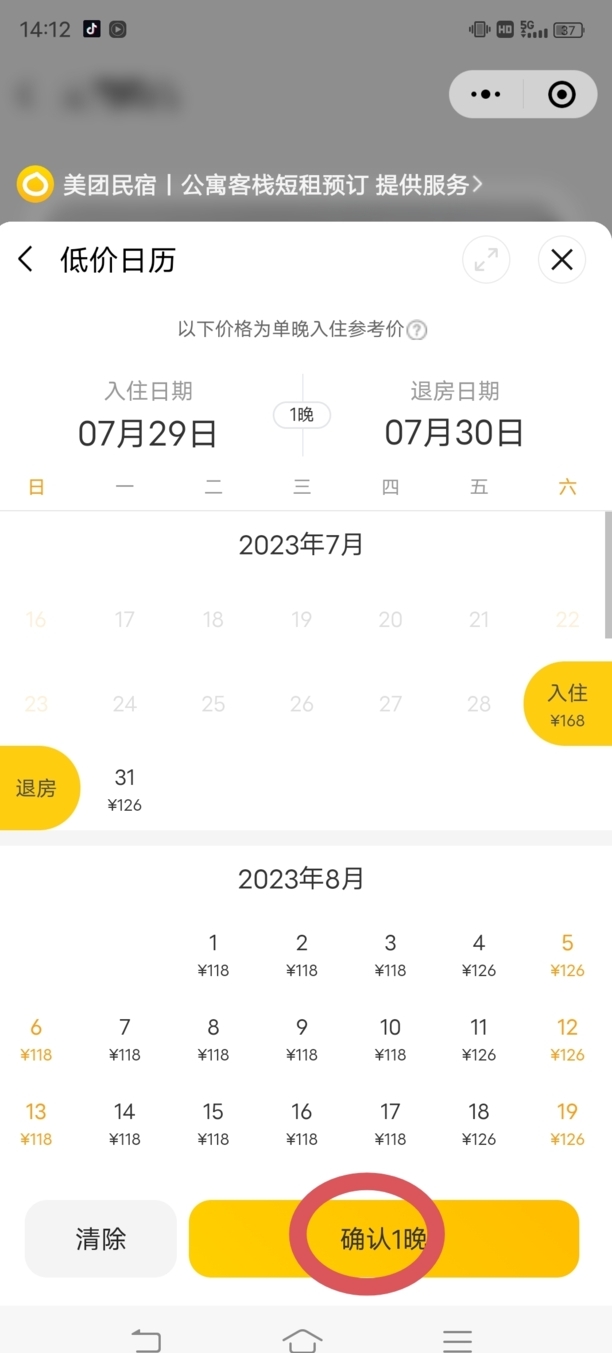This screenshot has height=1353, width=612.
Task: Pick August 1 on the calendar
Action: point(213,954)
